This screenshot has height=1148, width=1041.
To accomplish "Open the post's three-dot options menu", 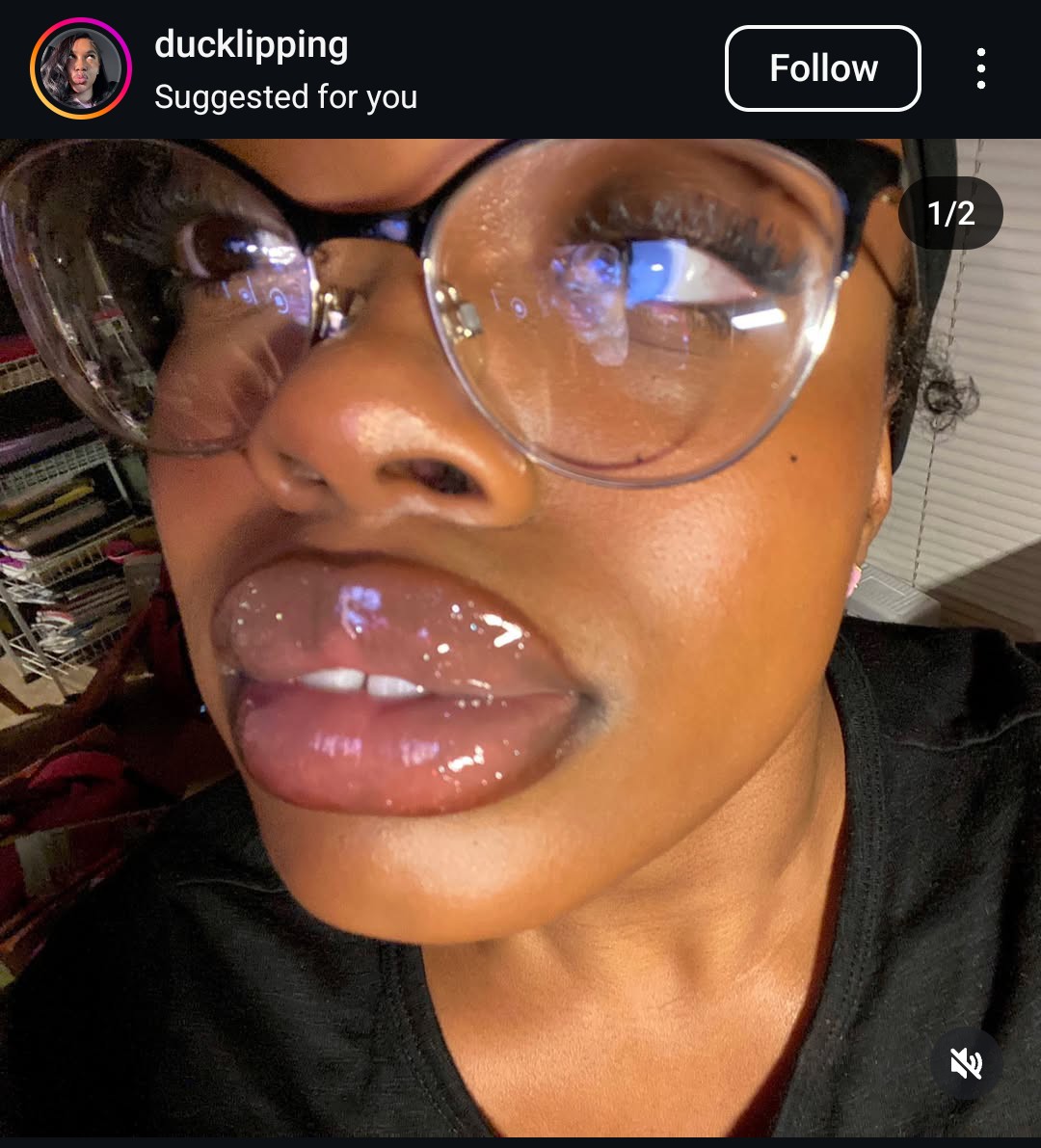I will (980, 68).
